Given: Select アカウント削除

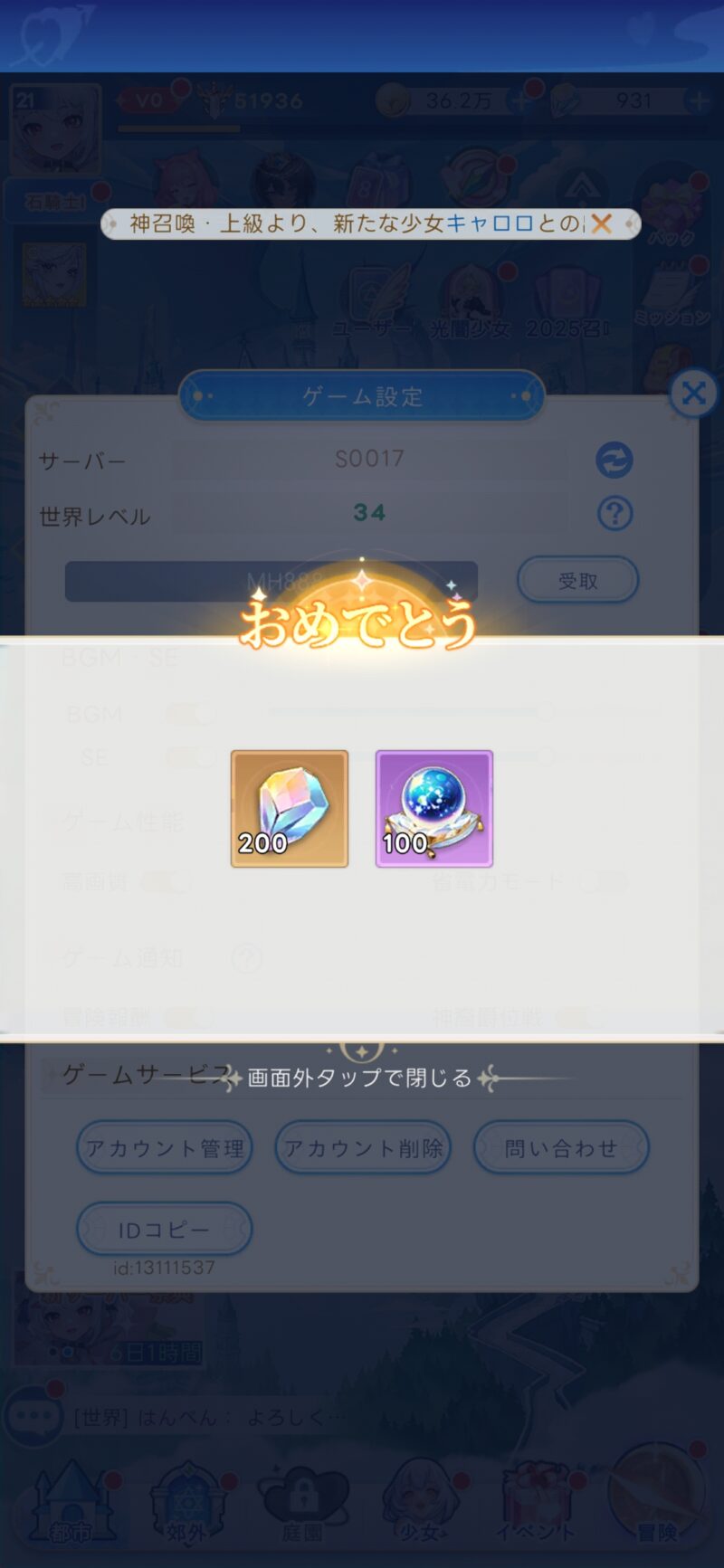Looking at the screenshot, I should point(363,1148).
